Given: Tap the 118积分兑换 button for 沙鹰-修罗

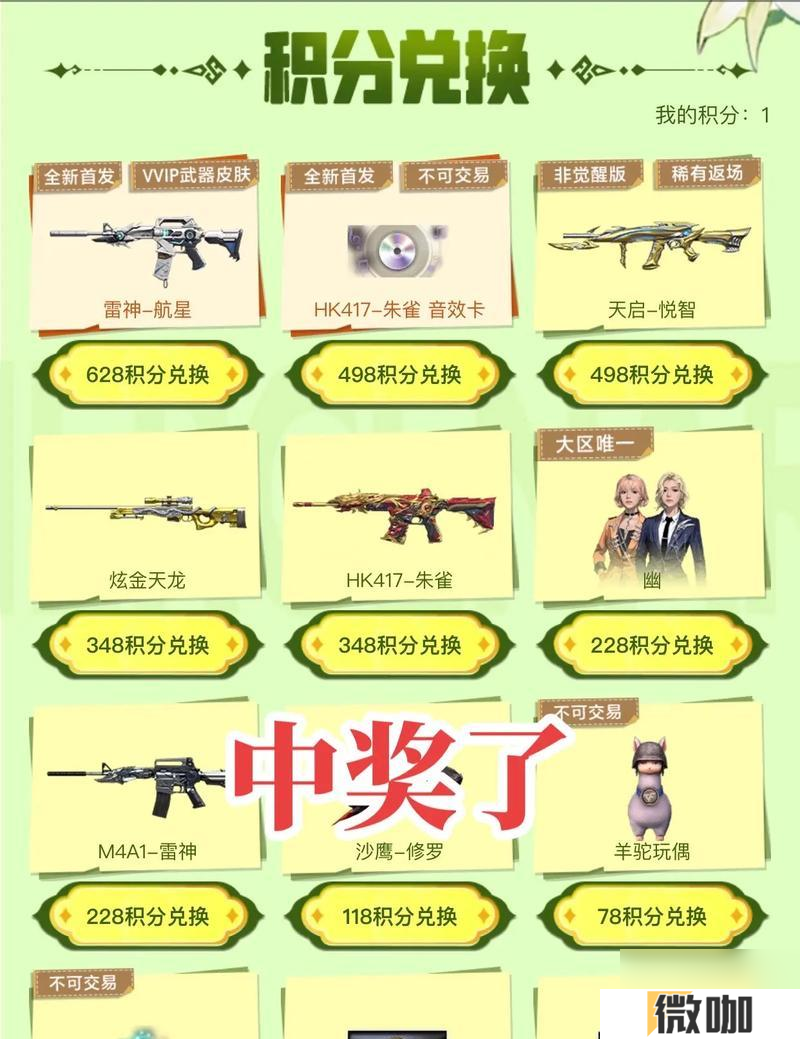Looking at the screenshot, I should [x=399, y=915].
